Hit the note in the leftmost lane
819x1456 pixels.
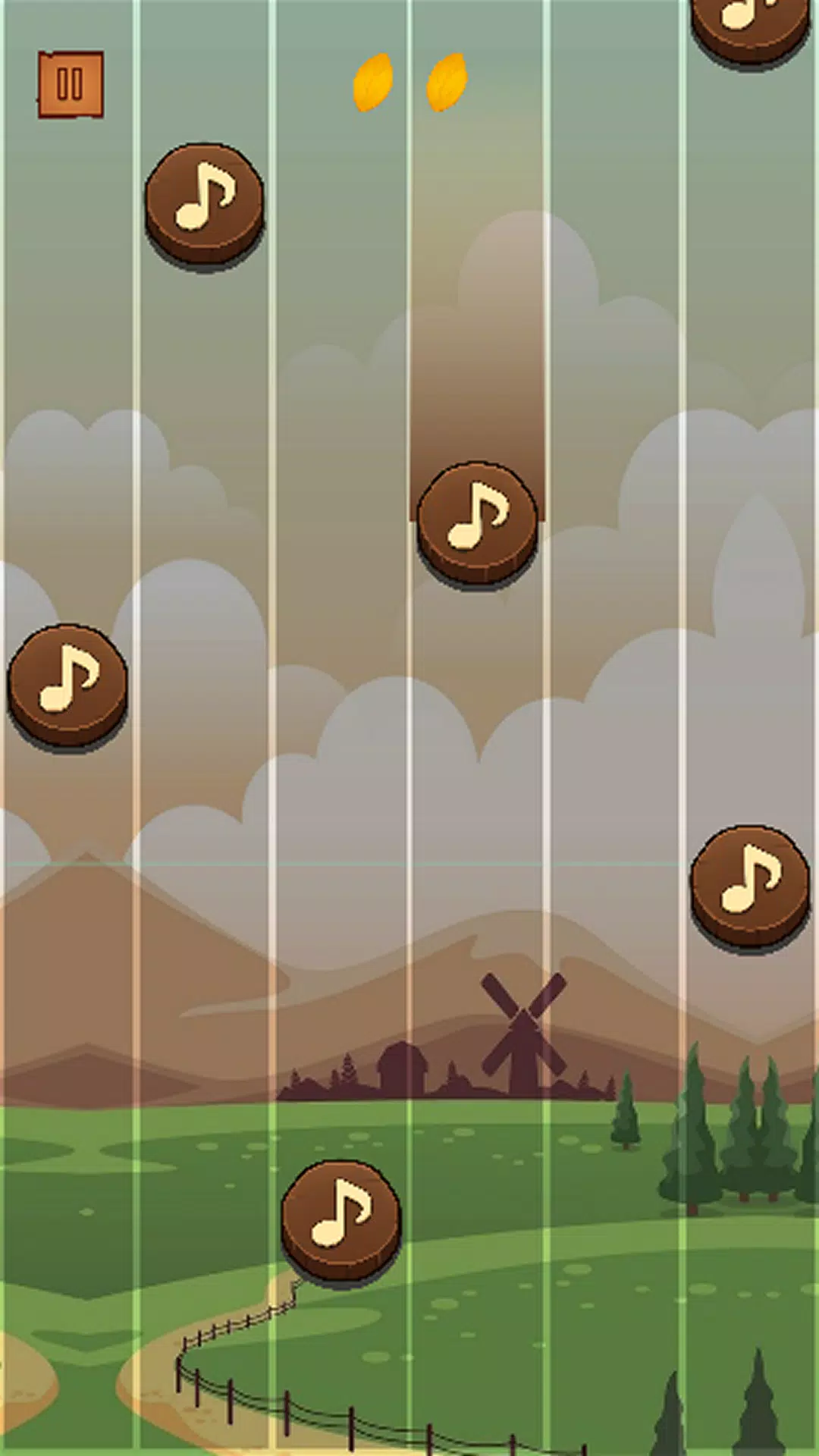point(67,687)
